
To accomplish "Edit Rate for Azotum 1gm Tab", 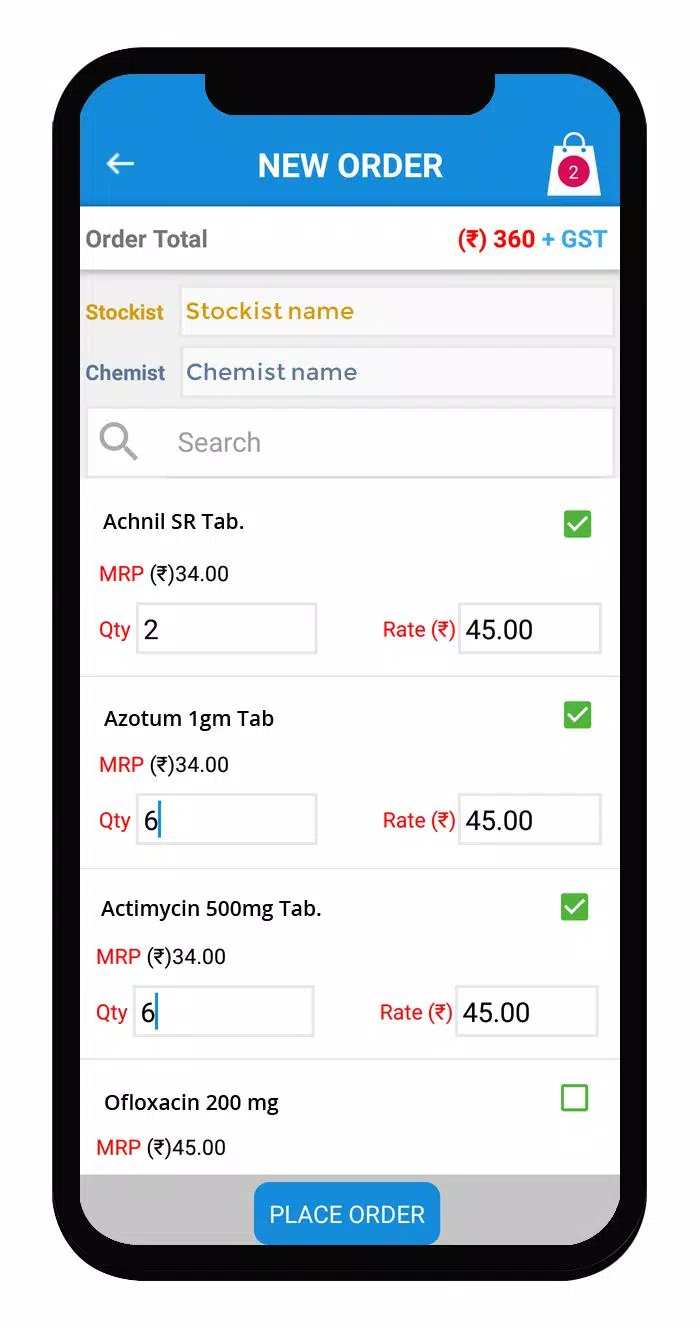I will pos(529,820).
